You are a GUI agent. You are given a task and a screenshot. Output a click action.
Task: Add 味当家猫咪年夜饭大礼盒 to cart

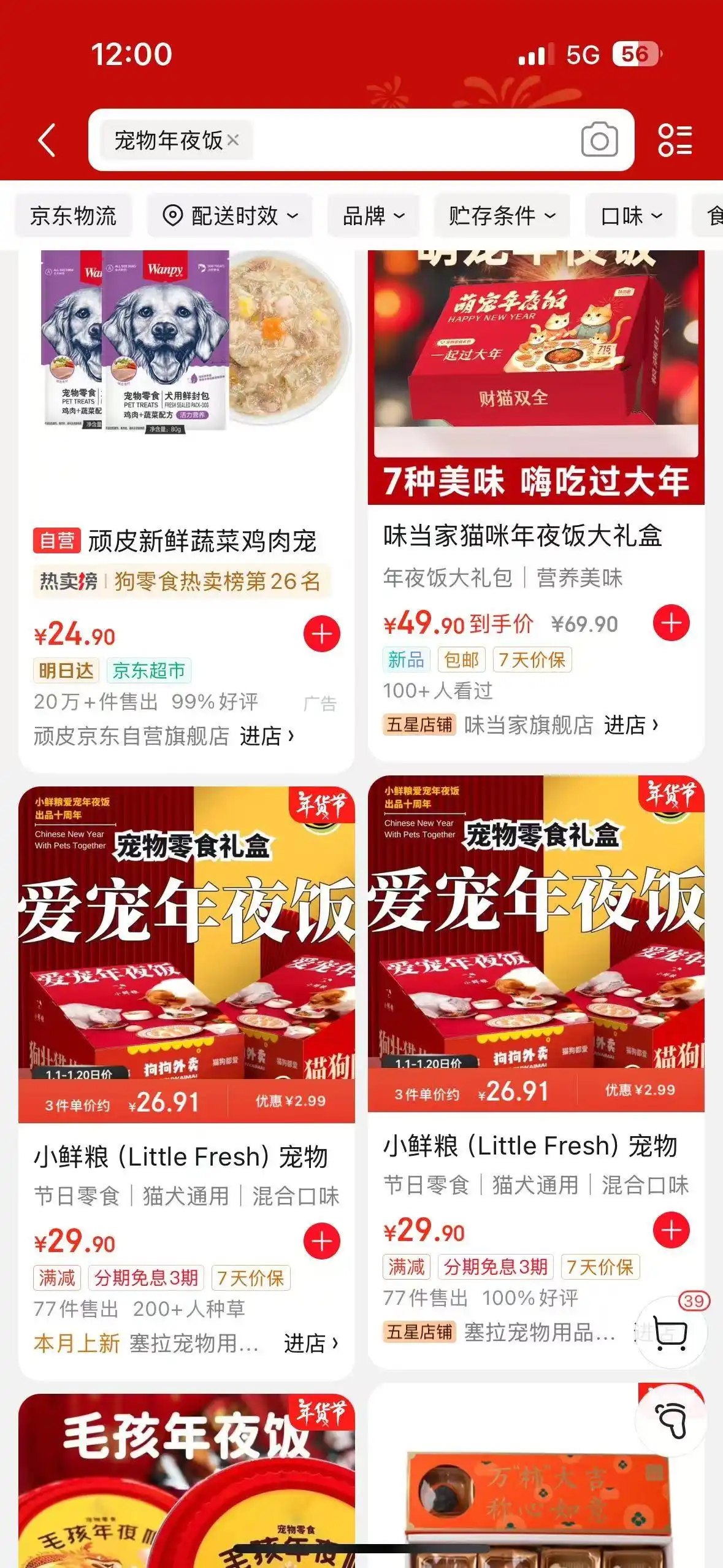pyautogui.click(x=671, y=623)
